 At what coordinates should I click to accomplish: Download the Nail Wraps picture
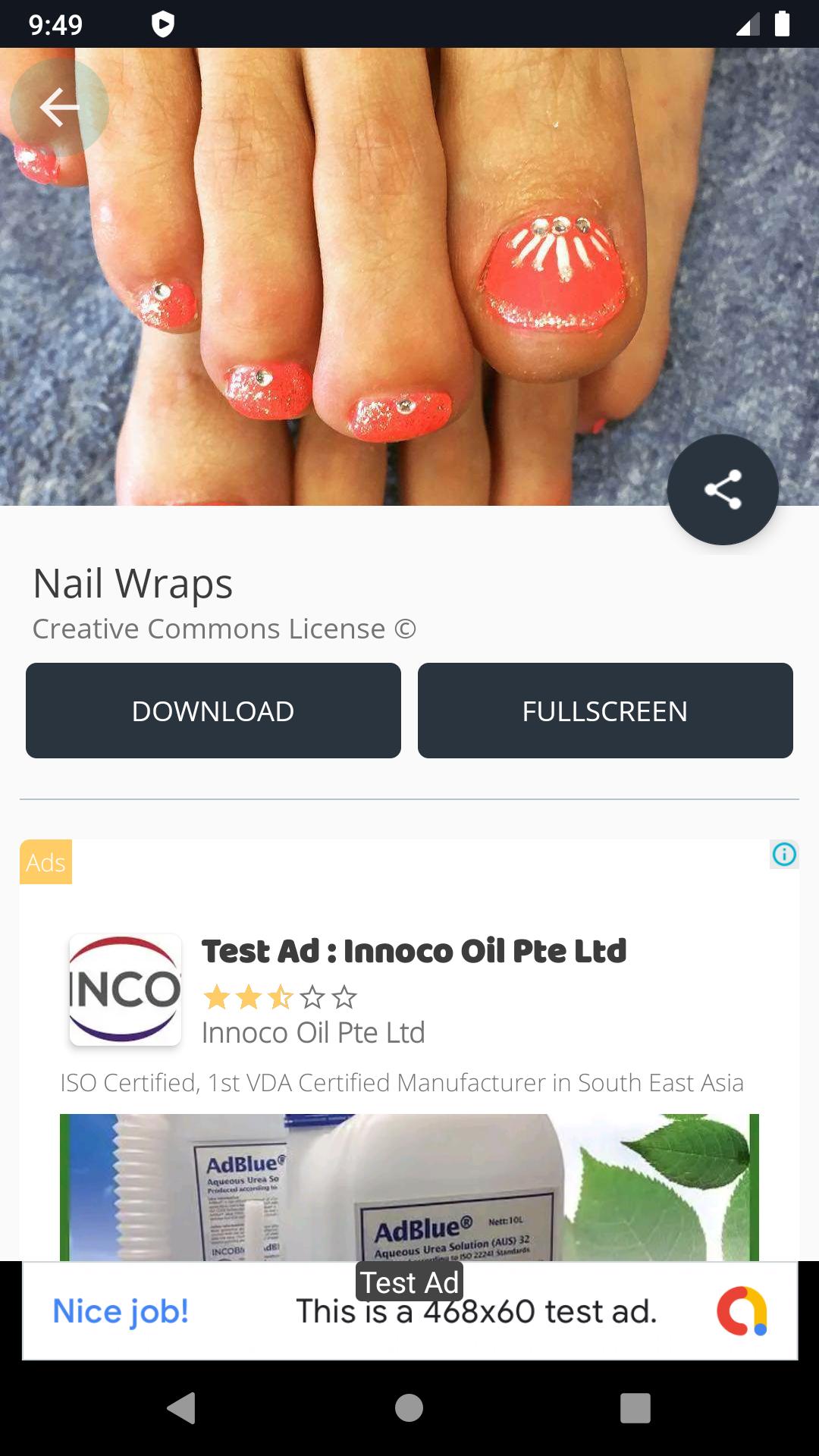[x=213, y=711]
